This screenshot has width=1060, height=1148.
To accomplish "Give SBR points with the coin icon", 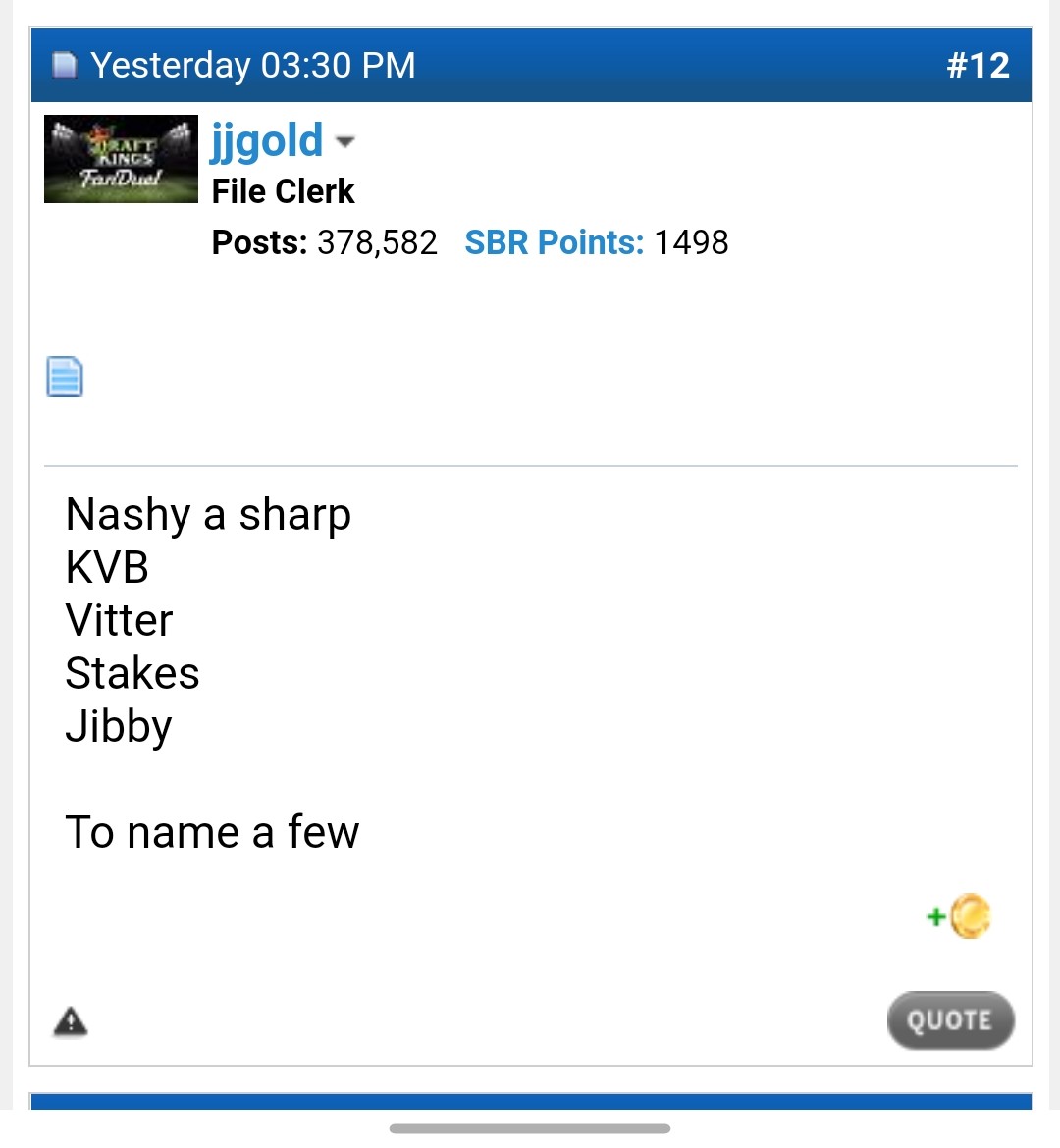I will (960, 916).
